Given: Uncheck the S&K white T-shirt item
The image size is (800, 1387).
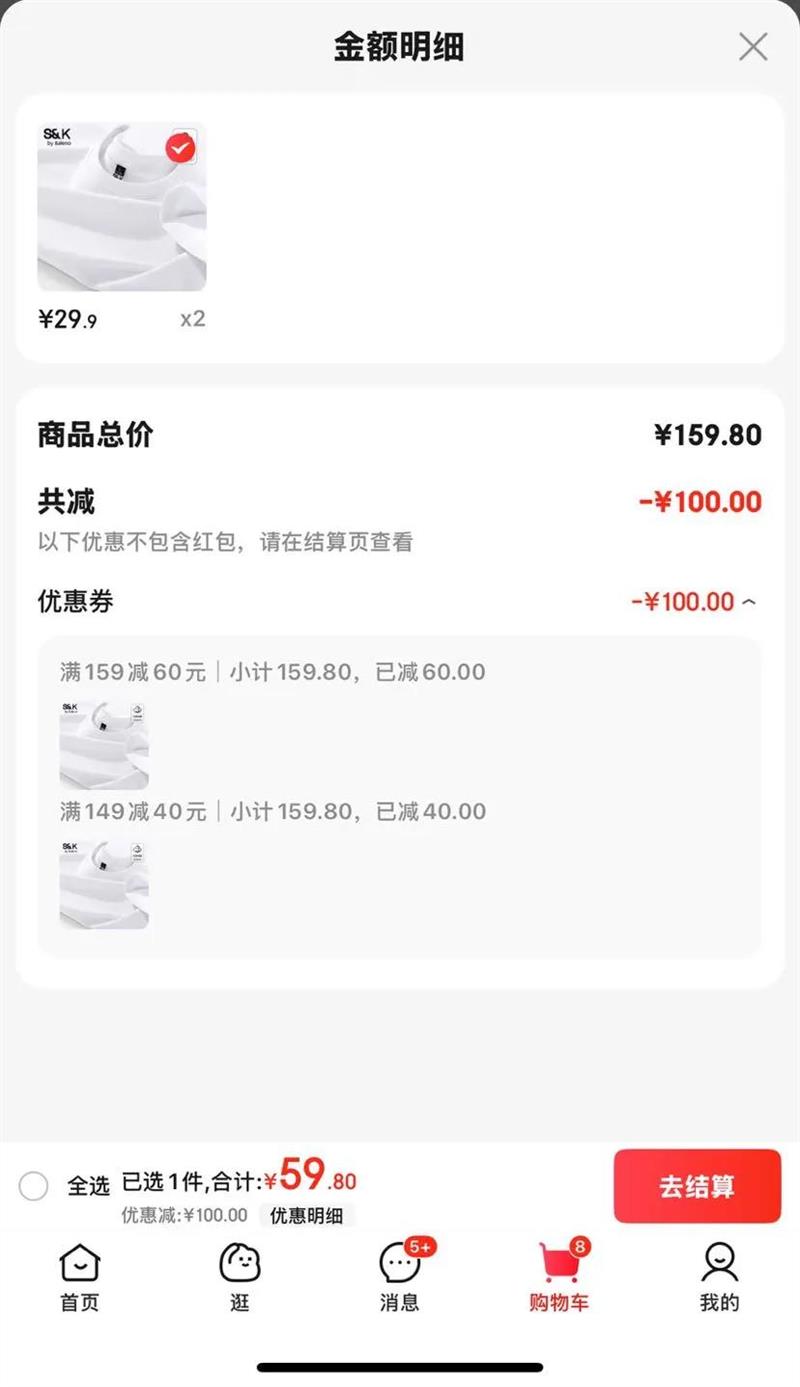Looking at the screenshot, I should (x=181, y=148).
